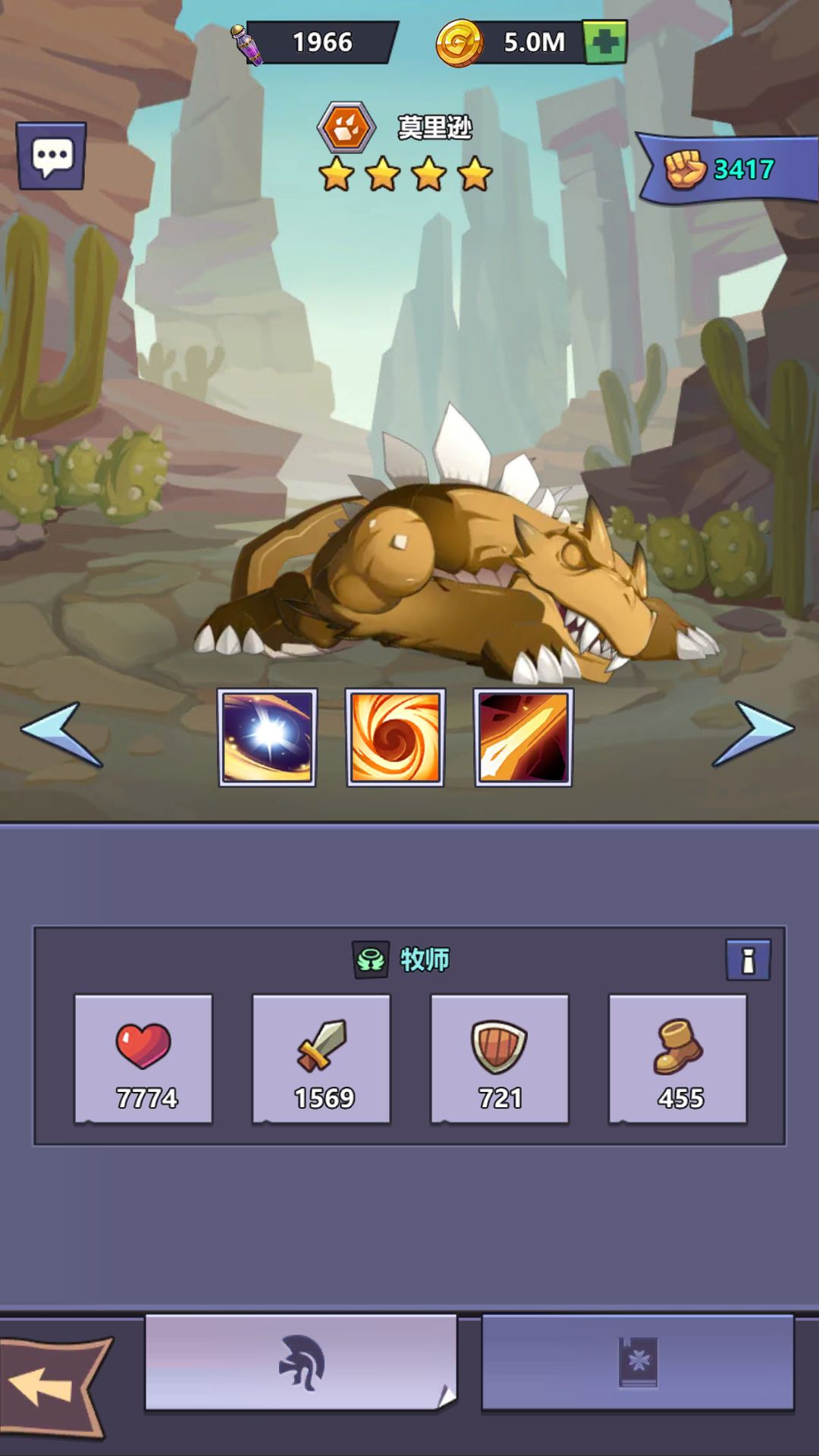The image size is (819, 1456).
Task: Click the 3417 power fist banner
Action: (720, 168)
